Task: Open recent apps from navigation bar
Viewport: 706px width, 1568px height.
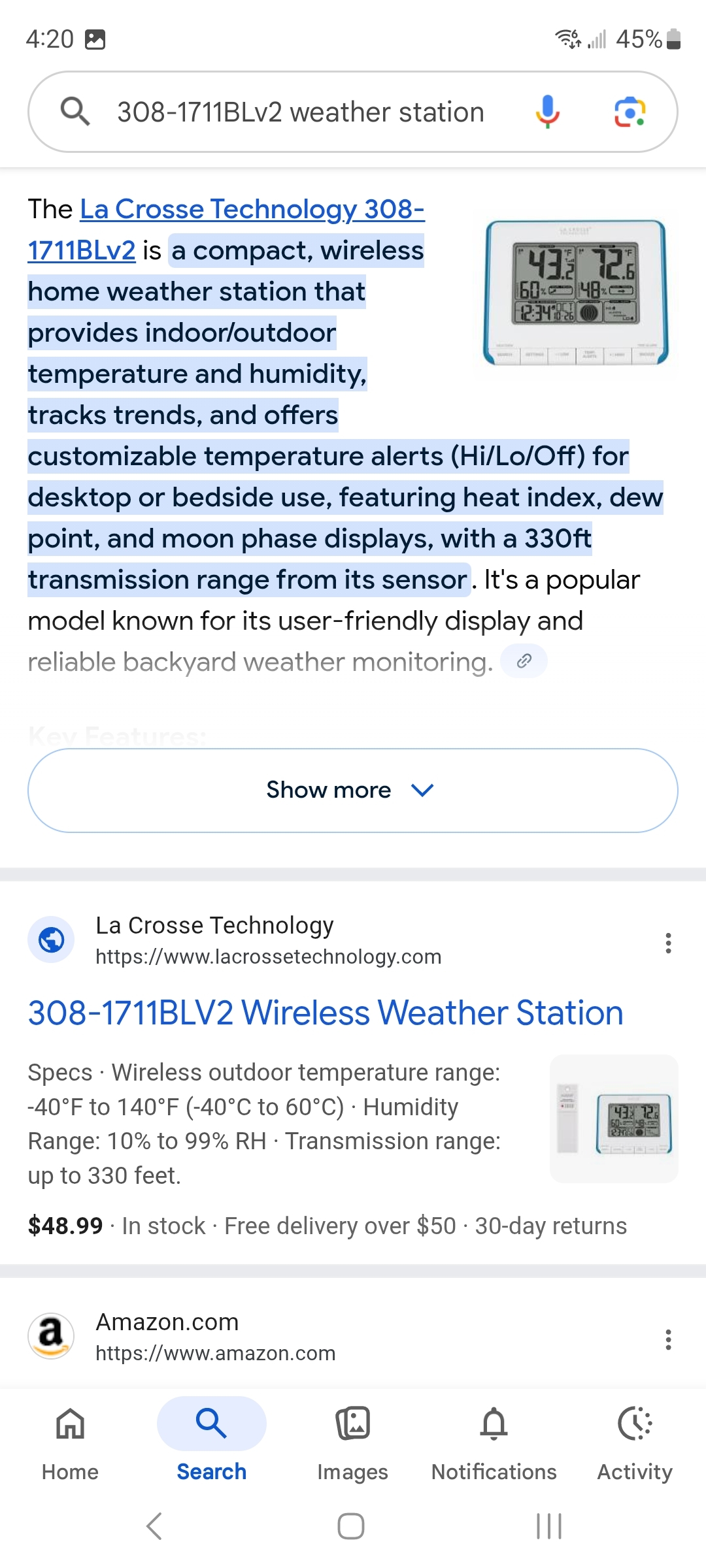Action: 548,1526
